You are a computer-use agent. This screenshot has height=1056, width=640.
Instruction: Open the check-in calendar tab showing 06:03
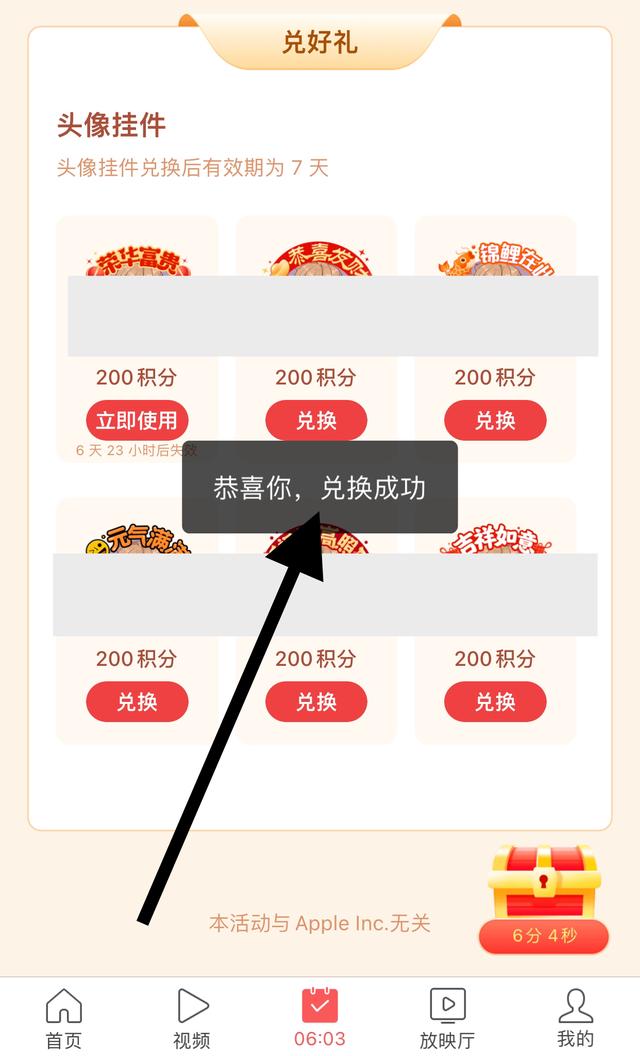[x=320, y=1017]
